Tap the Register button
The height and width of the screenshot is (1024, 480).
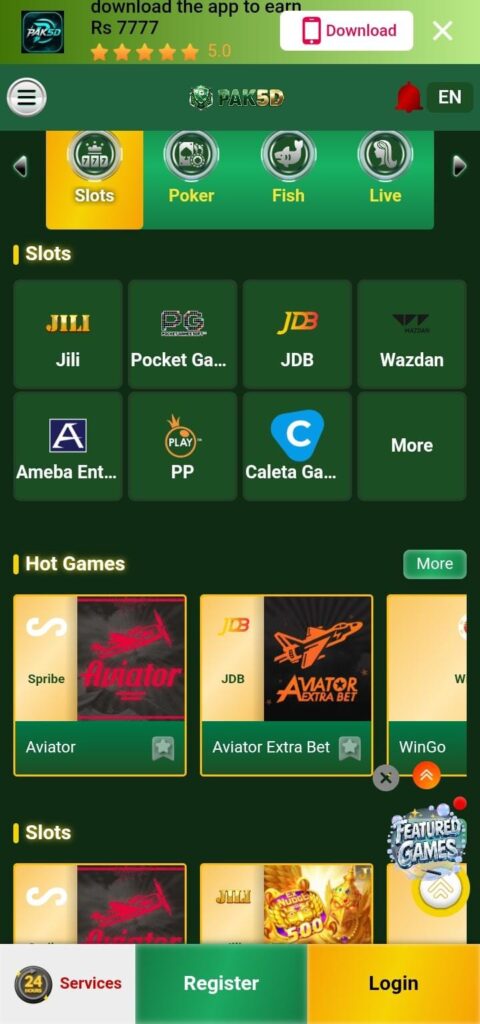221,984
